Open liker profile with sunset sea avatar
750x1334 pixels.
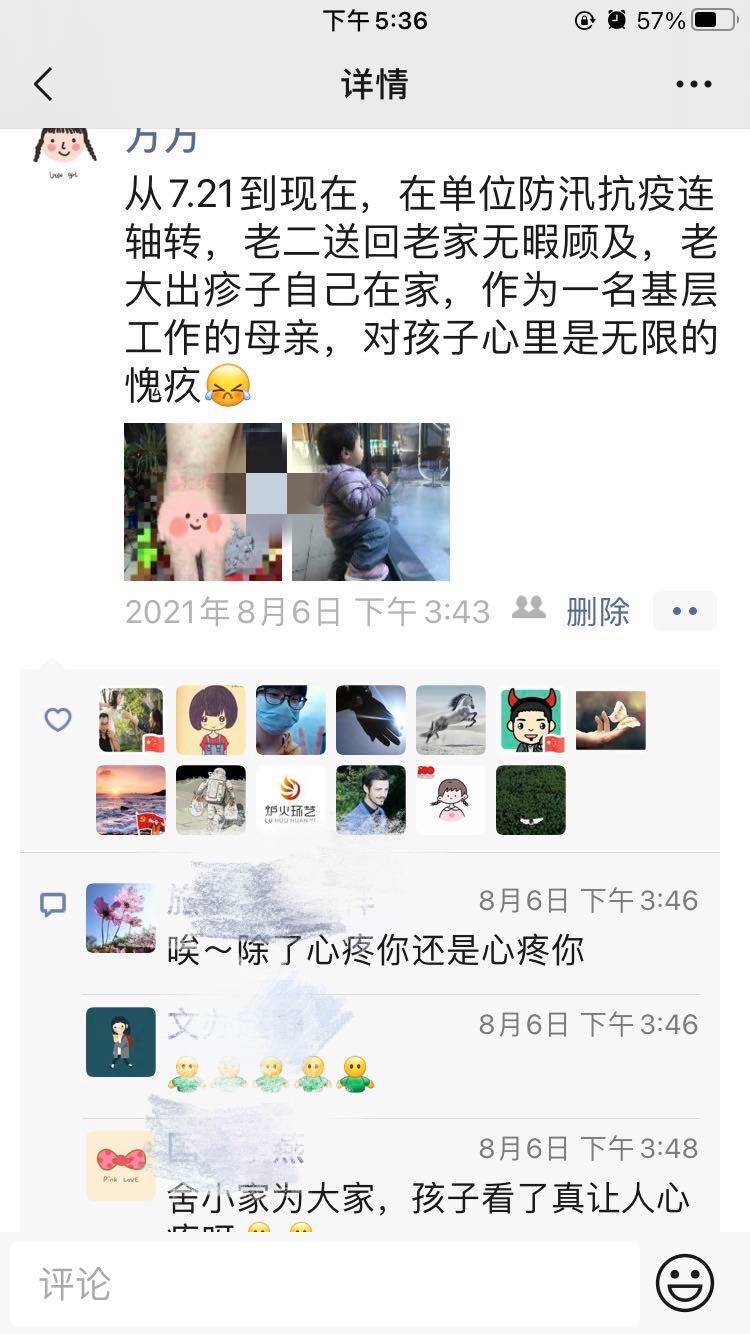pyautogui.click(x=131, y=800)
